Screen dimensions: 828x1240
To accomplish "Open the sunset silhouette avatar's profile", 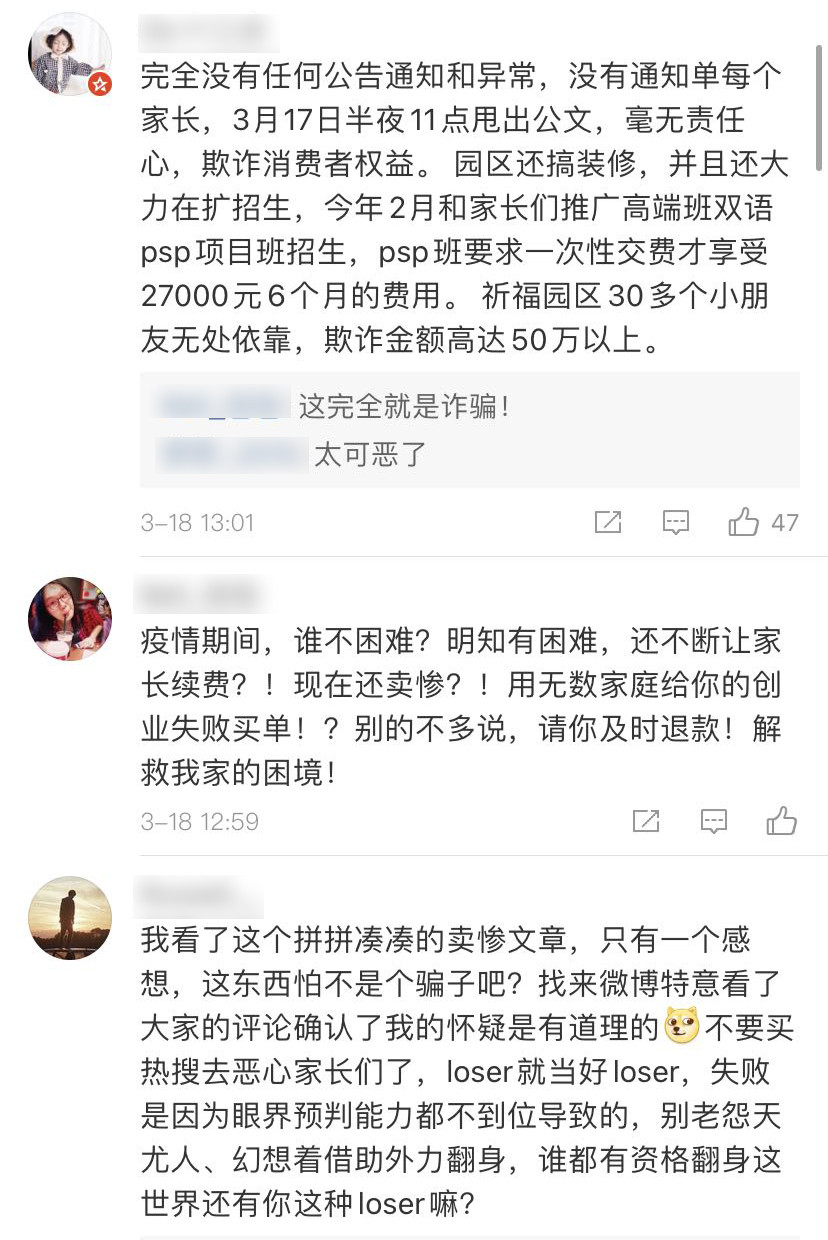I will 69,917.
